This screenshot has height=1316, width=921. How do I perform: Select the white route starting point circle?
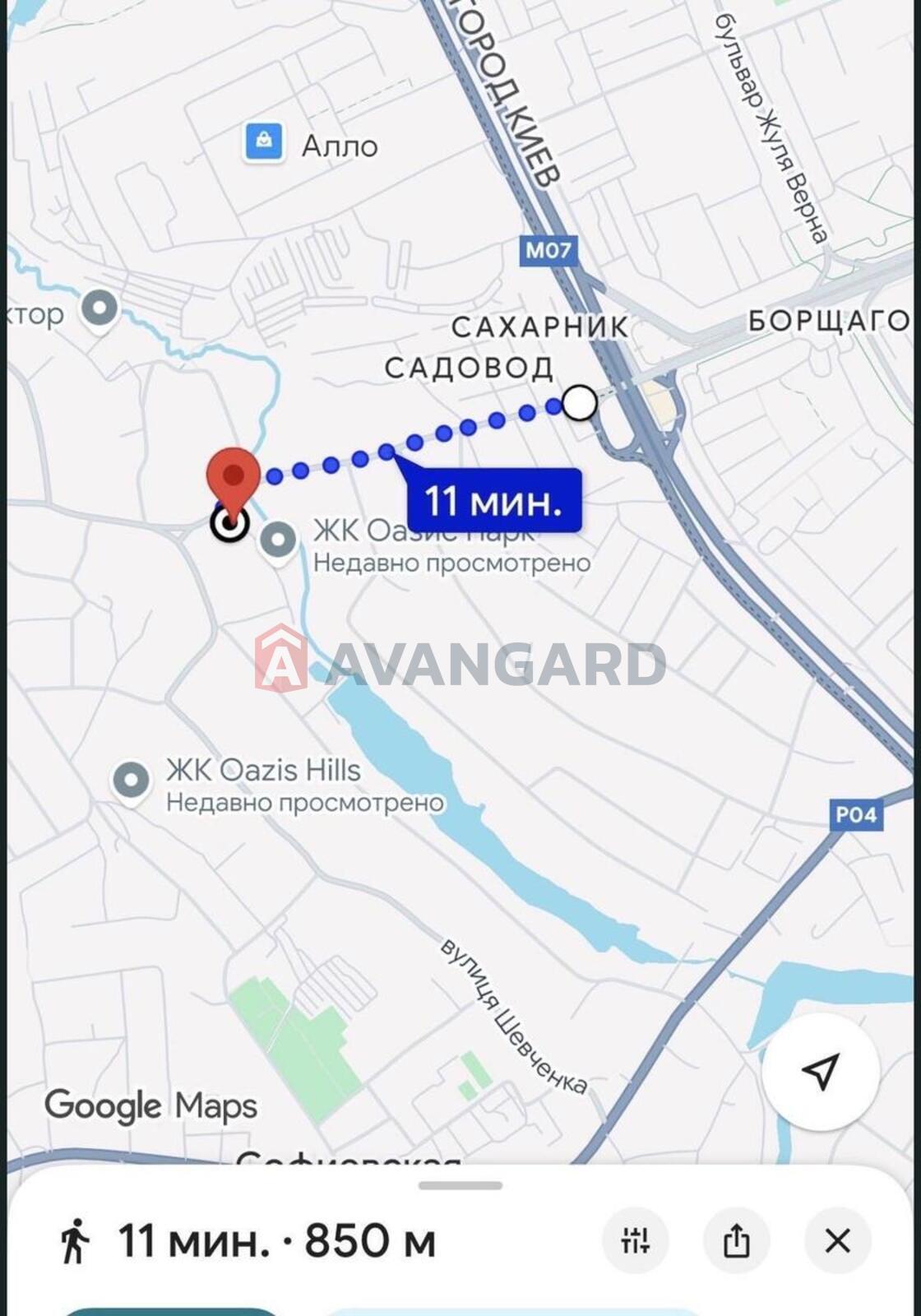point(578,403)
